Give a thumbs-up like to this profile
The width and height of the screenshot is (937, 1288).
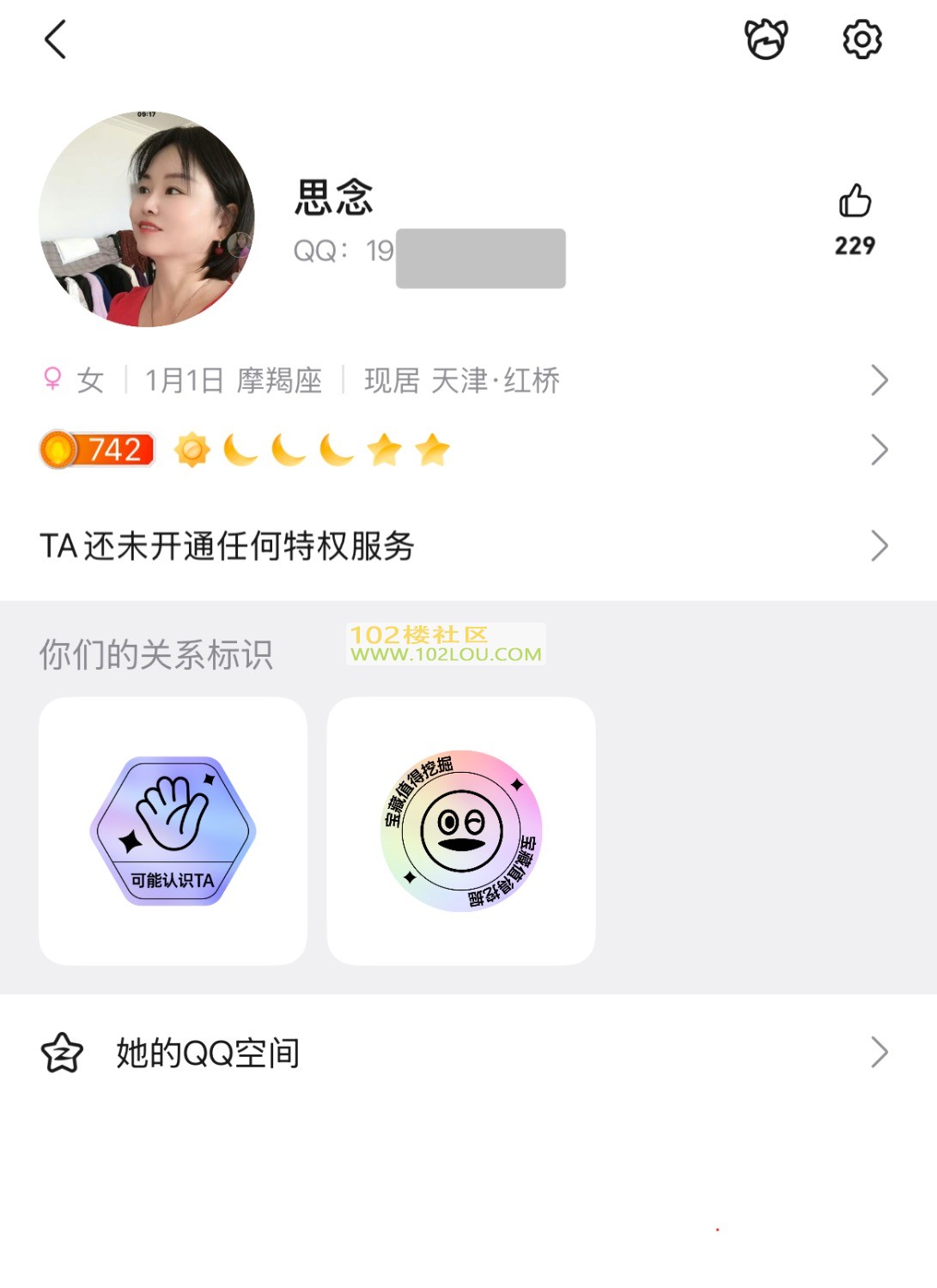point(855,203)
